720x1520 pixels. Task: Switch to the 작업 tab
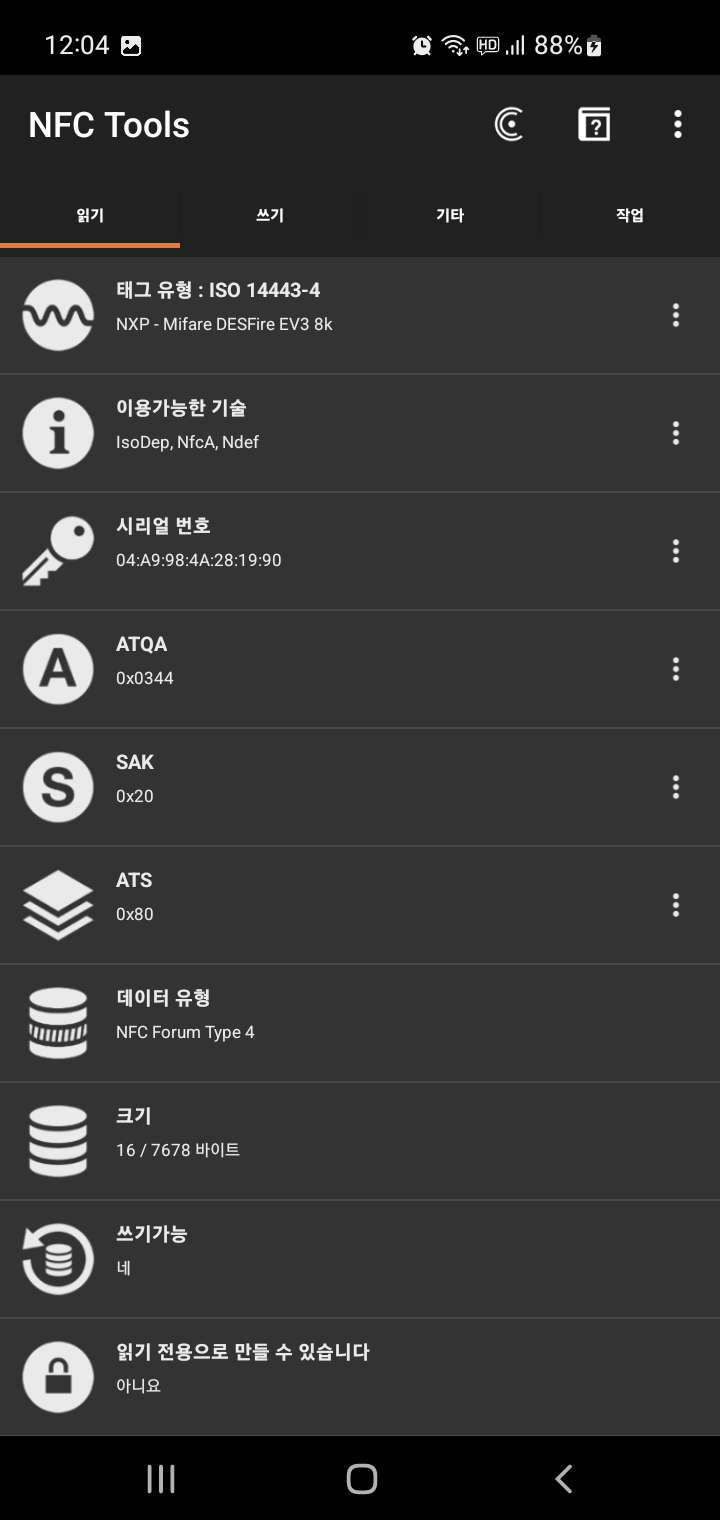click(630, 215)
